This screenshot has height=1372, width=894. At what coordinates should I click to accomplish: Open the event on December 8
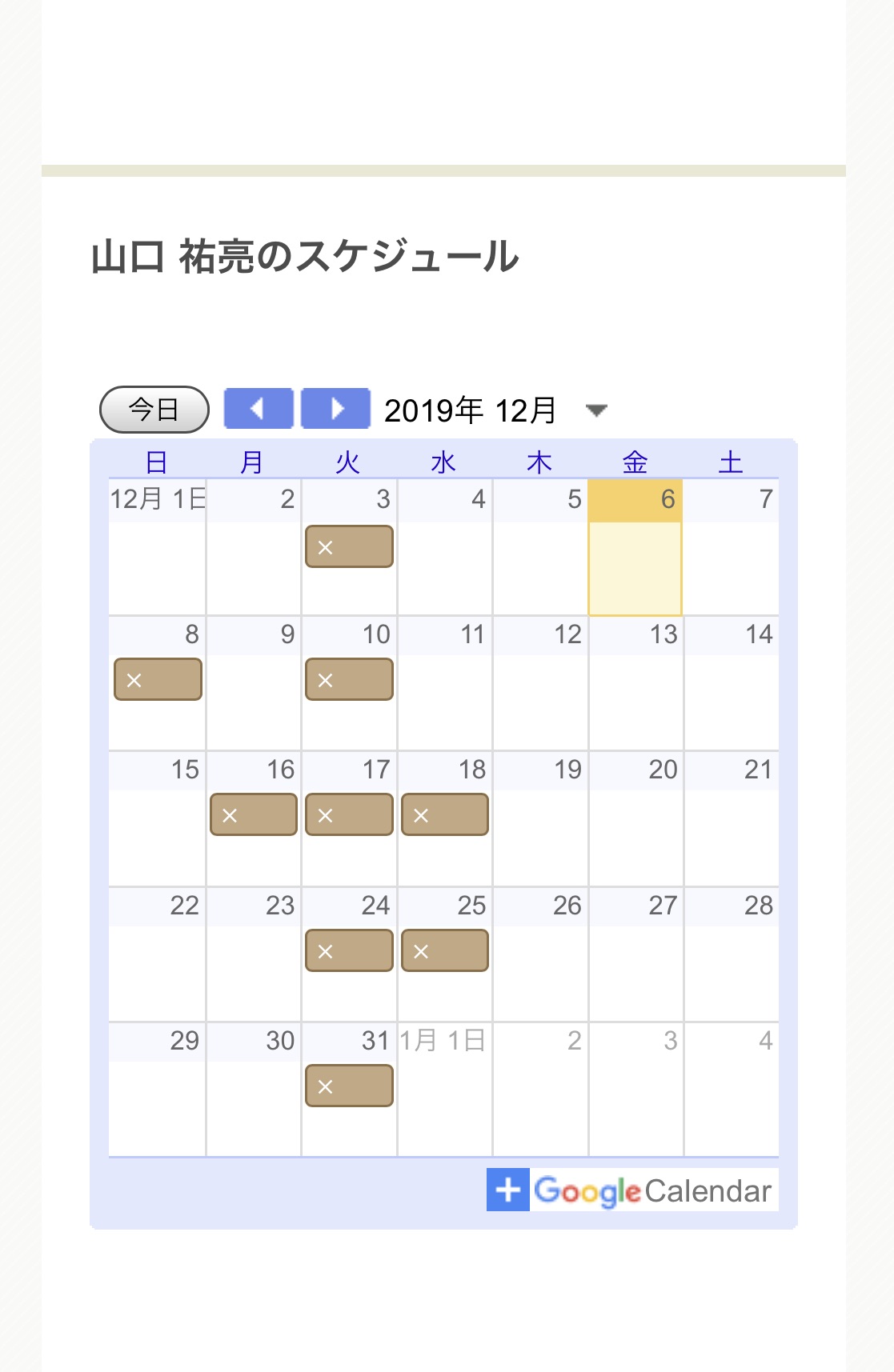click(158, 680)
